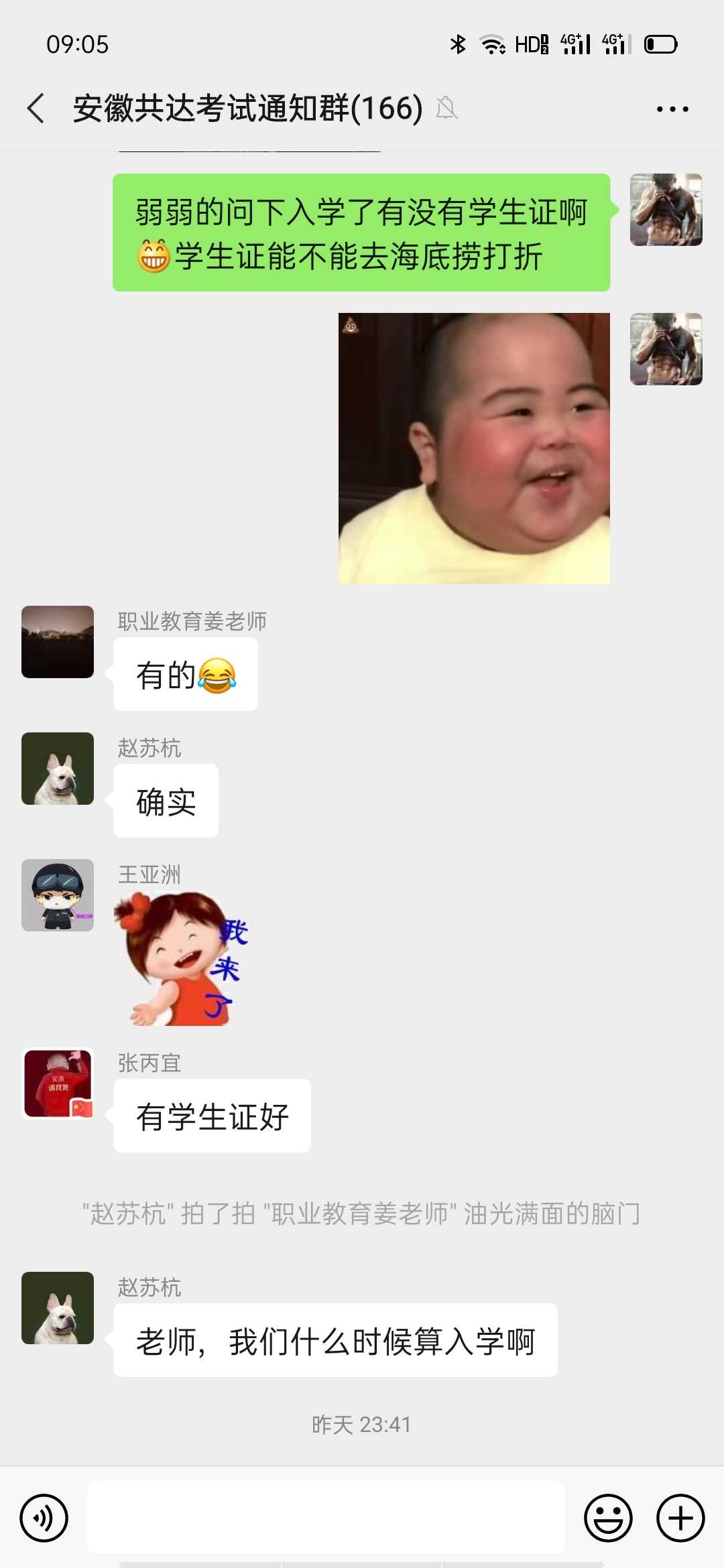Tap 赵苏杭's avatar beside 确实 message

point(58,769)
